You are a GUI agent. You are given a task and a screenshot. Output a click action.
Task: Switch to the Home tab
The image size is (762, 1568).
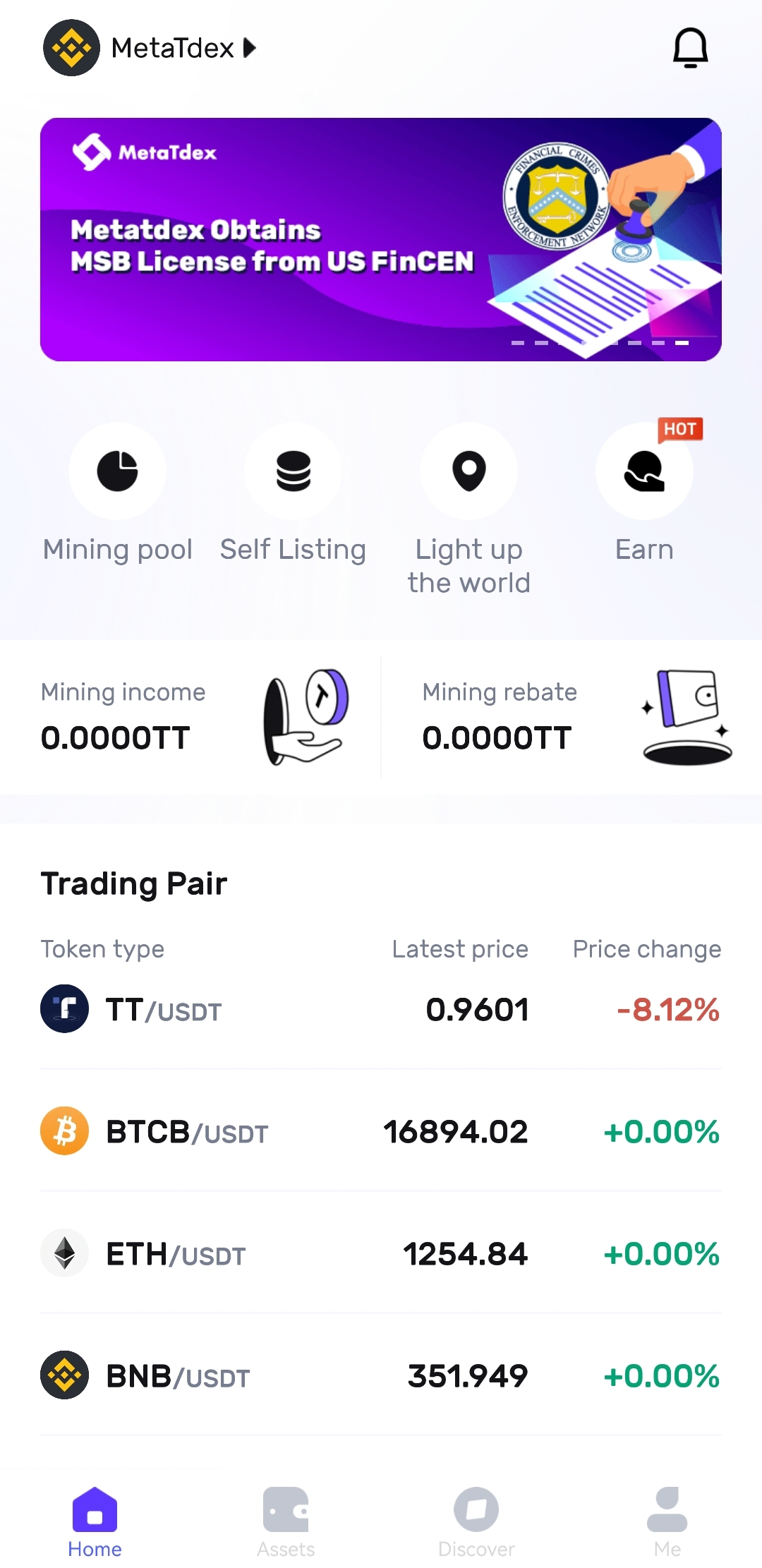tap(95, 1521)
